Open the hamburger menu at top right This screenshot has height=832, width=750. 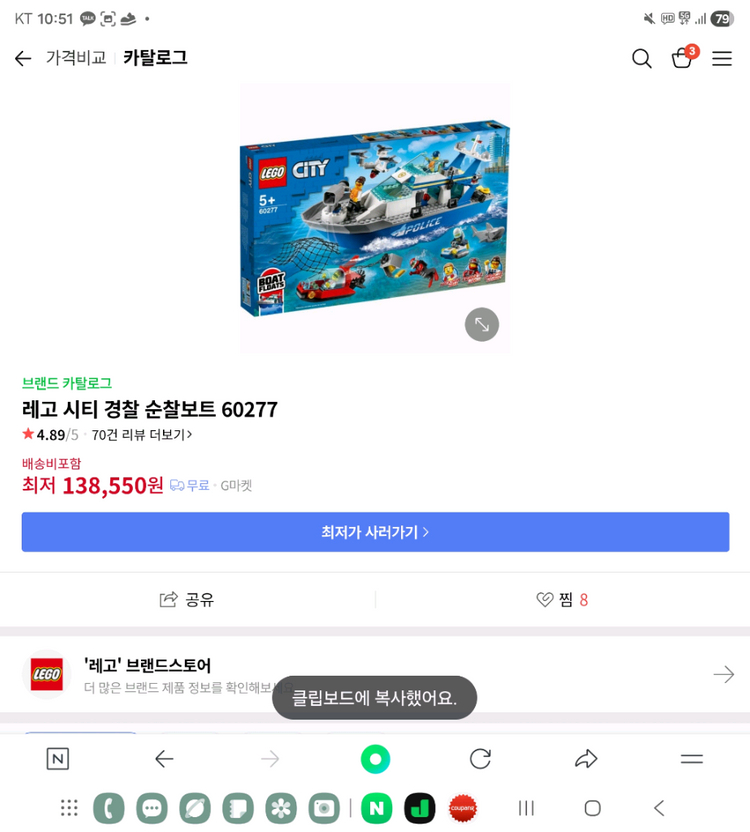click(722, 59)
